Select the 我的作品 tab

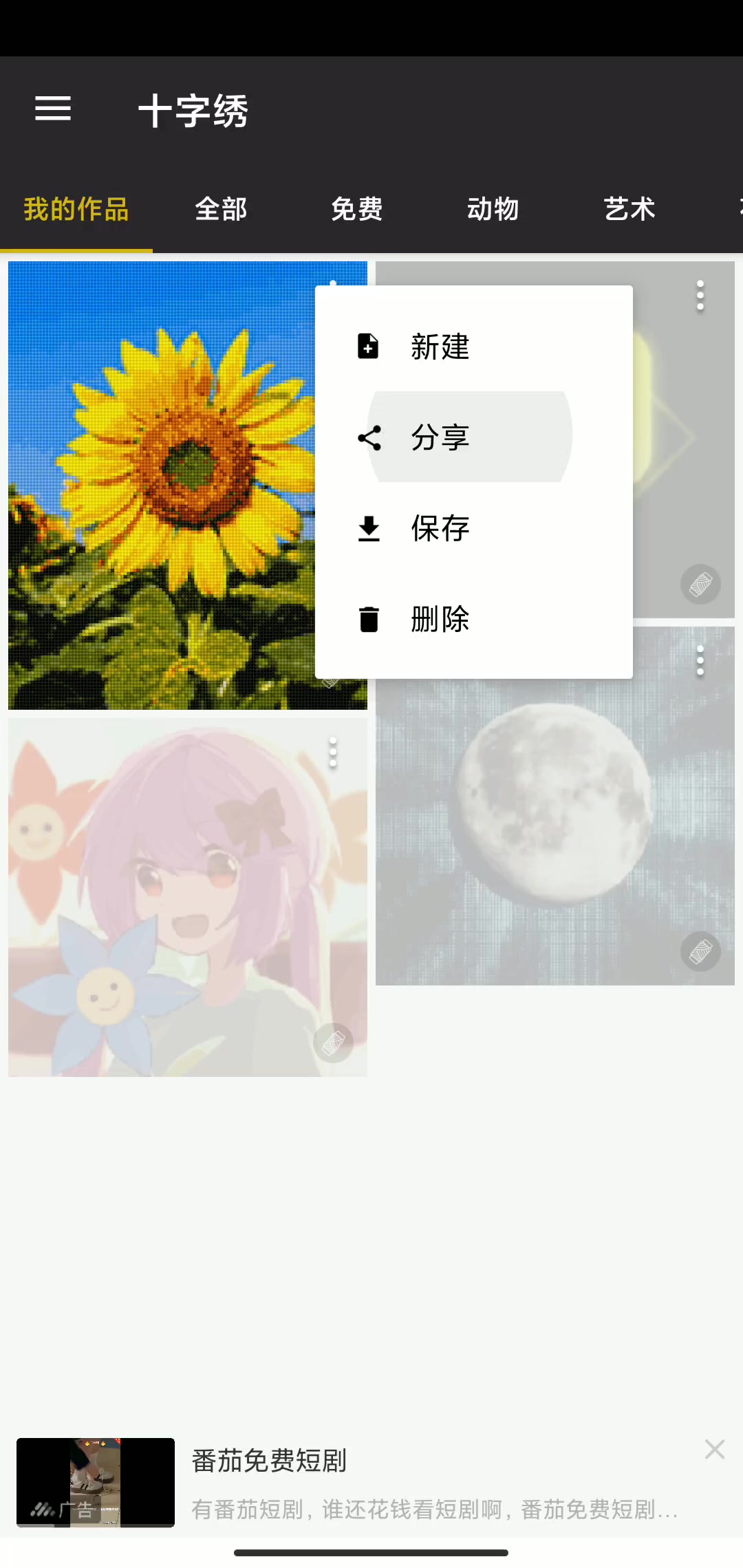click(x=76, y=209)
